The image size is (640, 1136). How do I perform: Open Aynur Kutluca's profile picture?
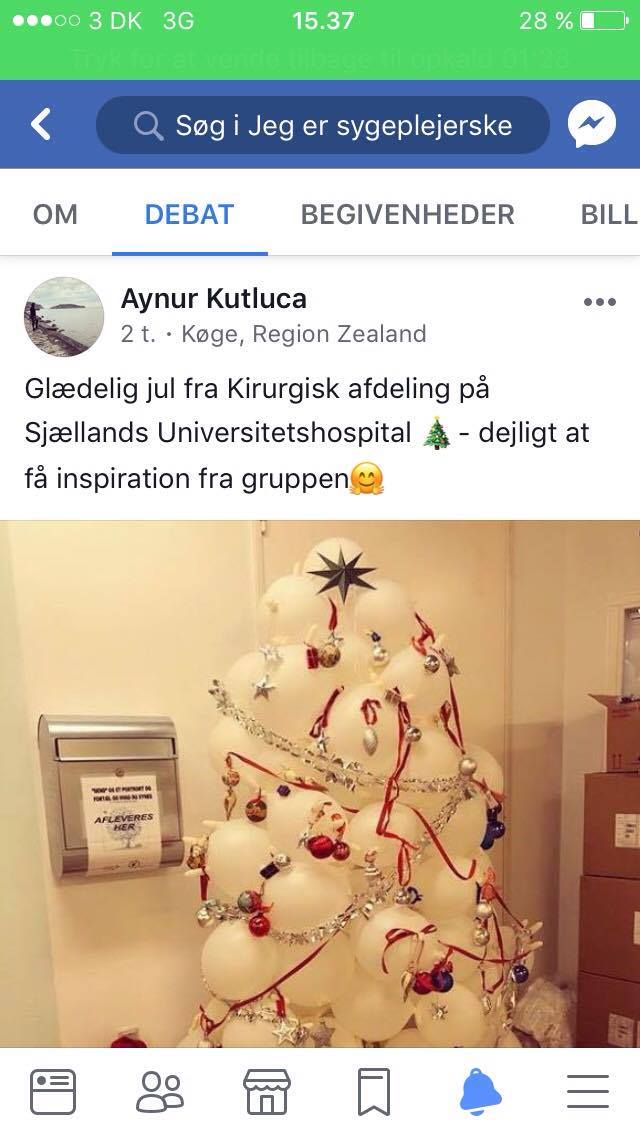(64, 317)
